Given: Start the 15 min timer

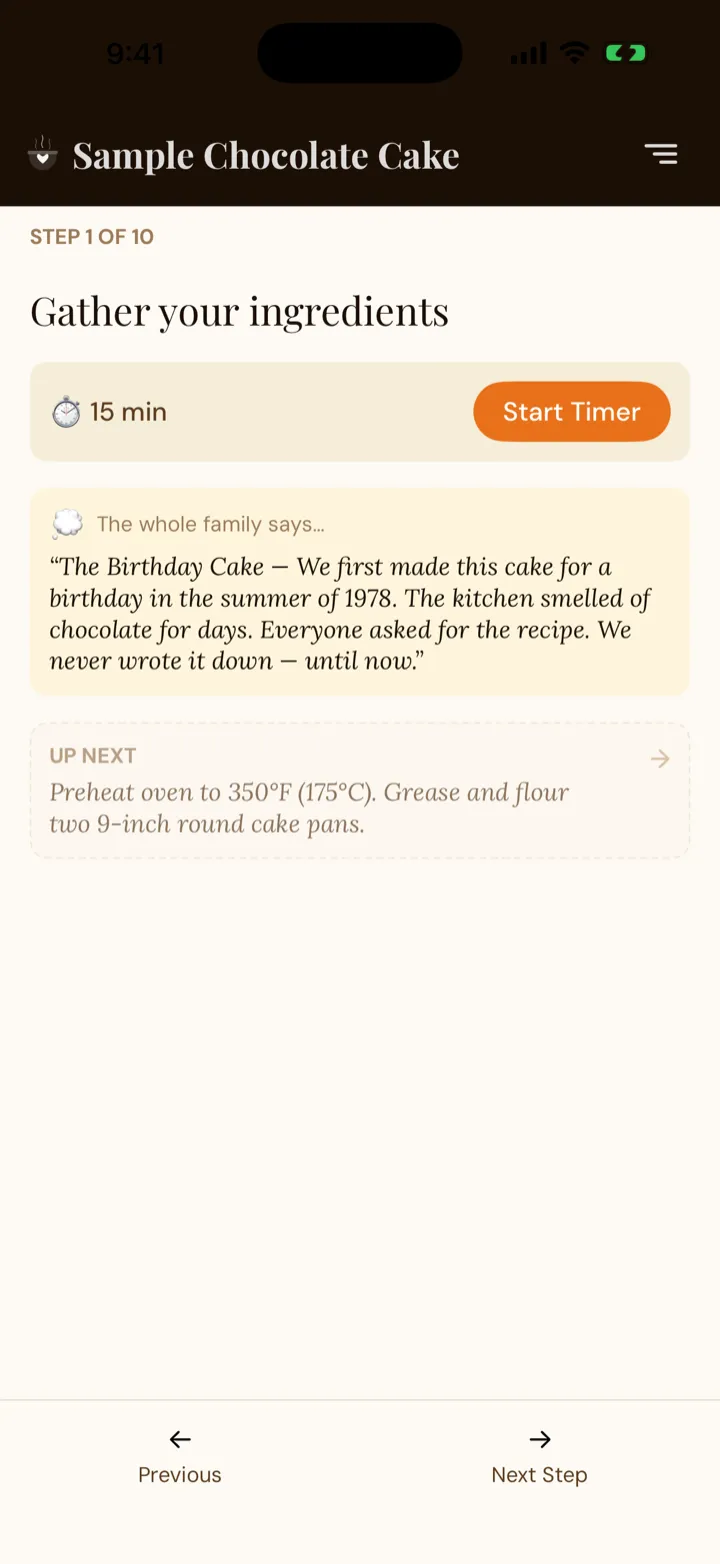Looking at the screenshot, I should tap(572, 412).
